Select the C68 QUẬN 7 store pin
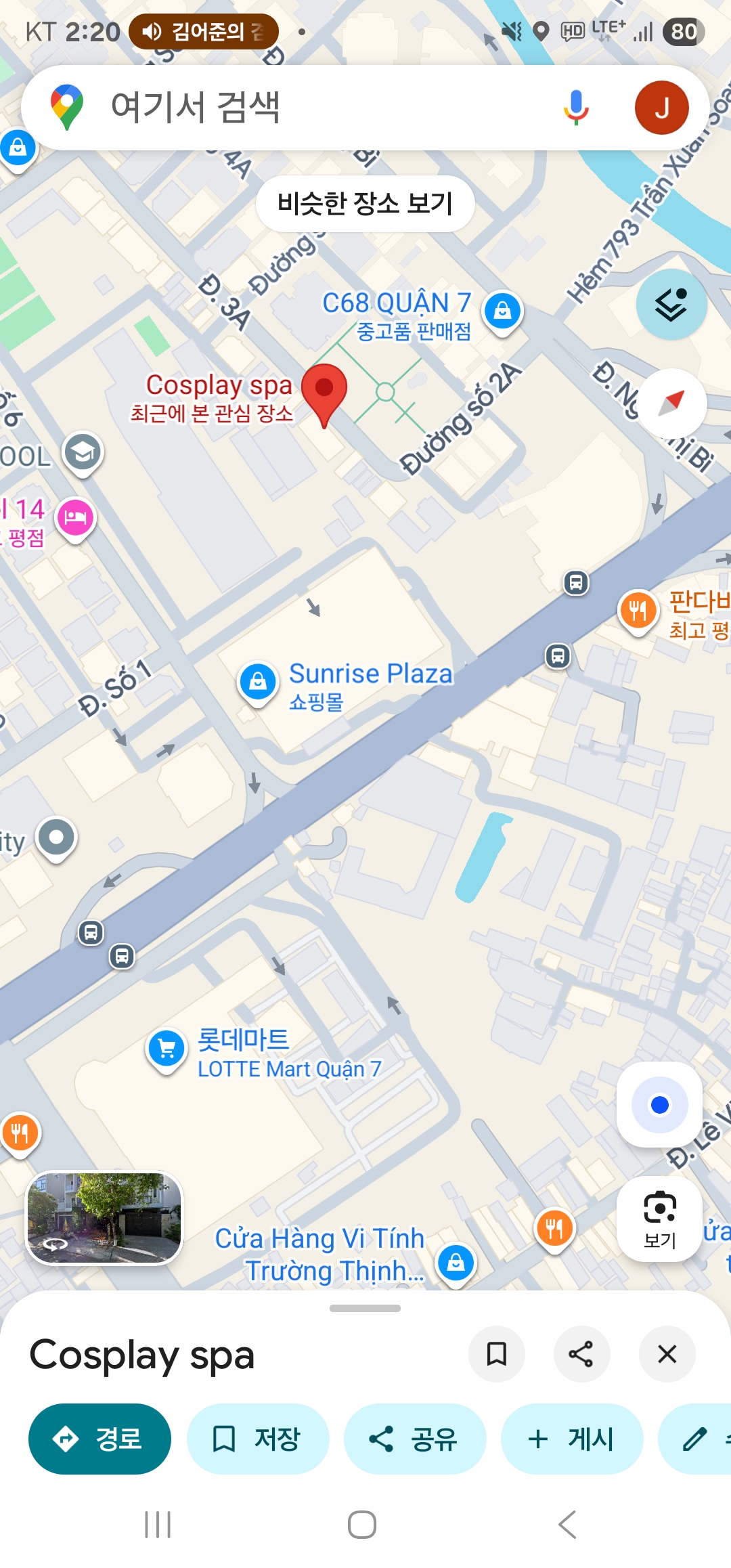731x1568 pixels. (x=502, y=311)
